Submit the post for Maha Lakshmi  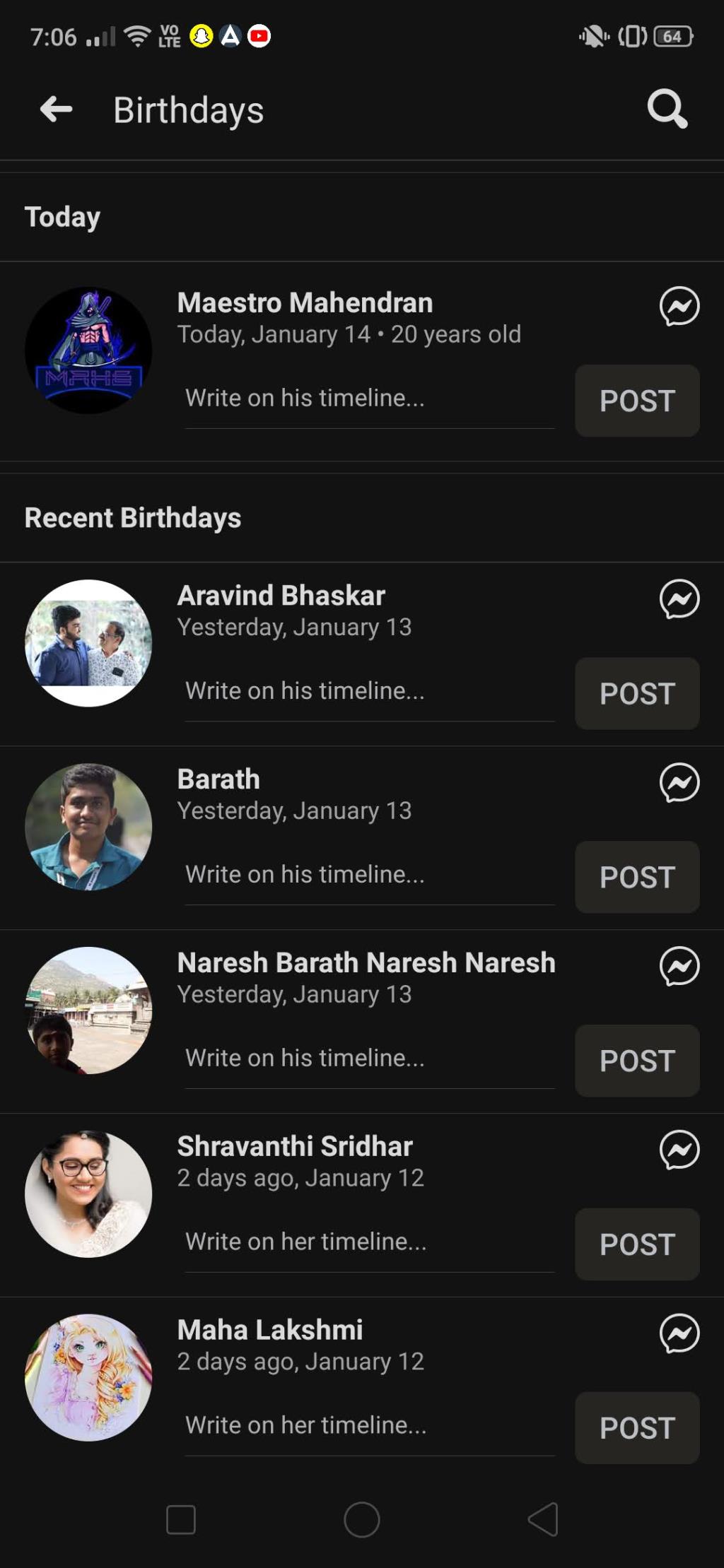point(637,1428)
